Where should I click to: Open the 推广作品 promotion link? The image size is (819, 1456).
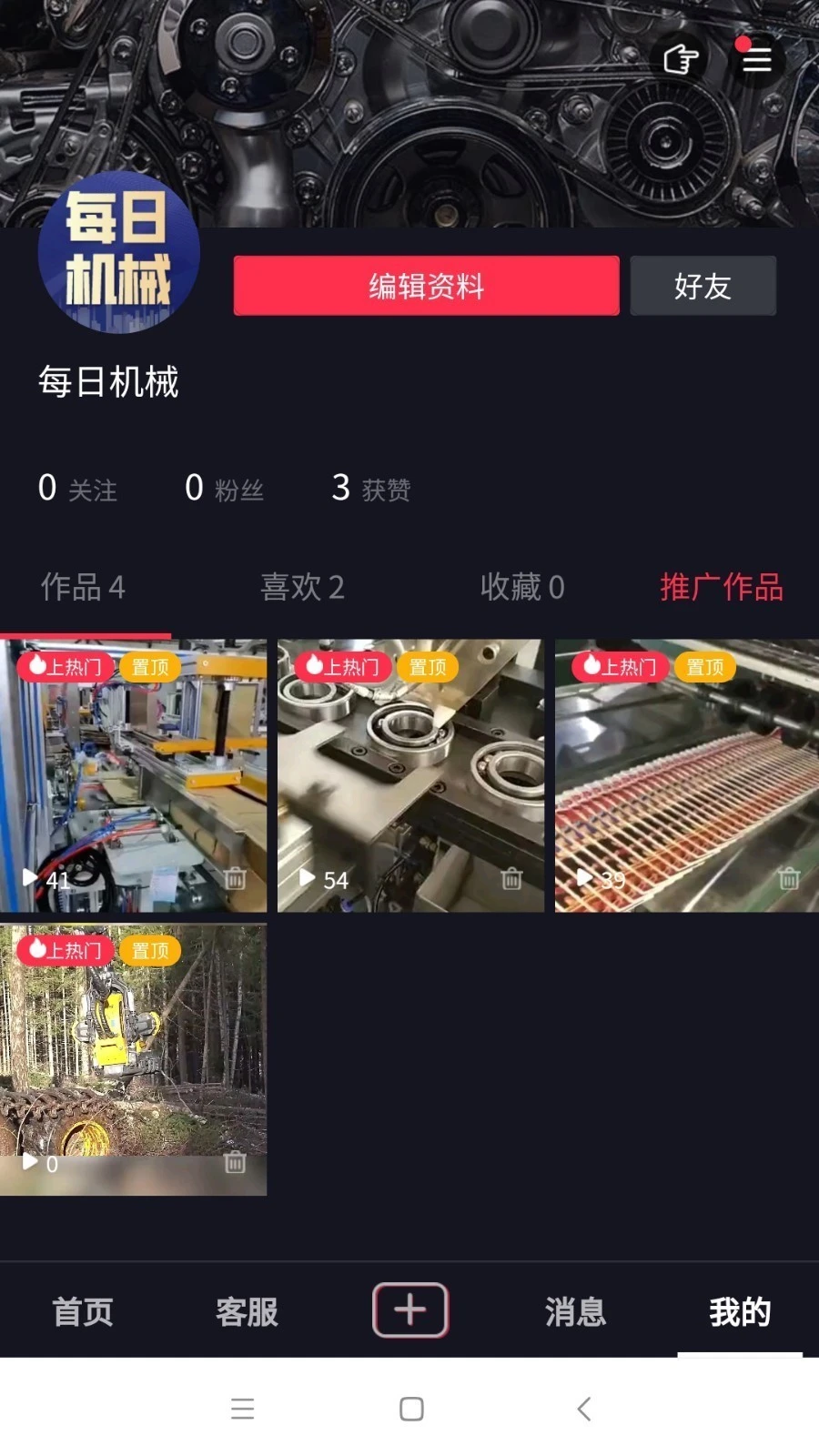click(x=723, y=588)
